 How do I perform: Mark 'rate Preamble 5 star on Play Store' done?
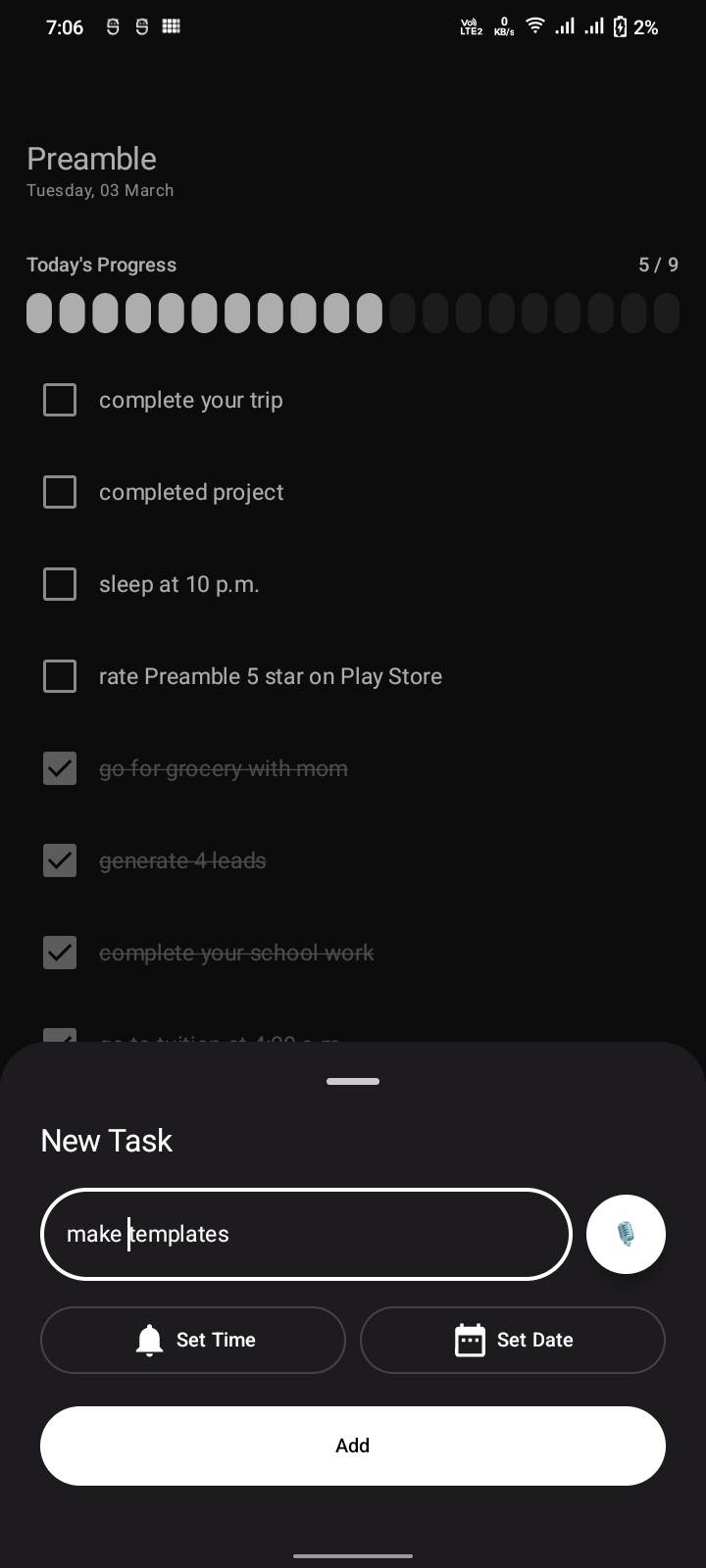click(x=59, y=676)
